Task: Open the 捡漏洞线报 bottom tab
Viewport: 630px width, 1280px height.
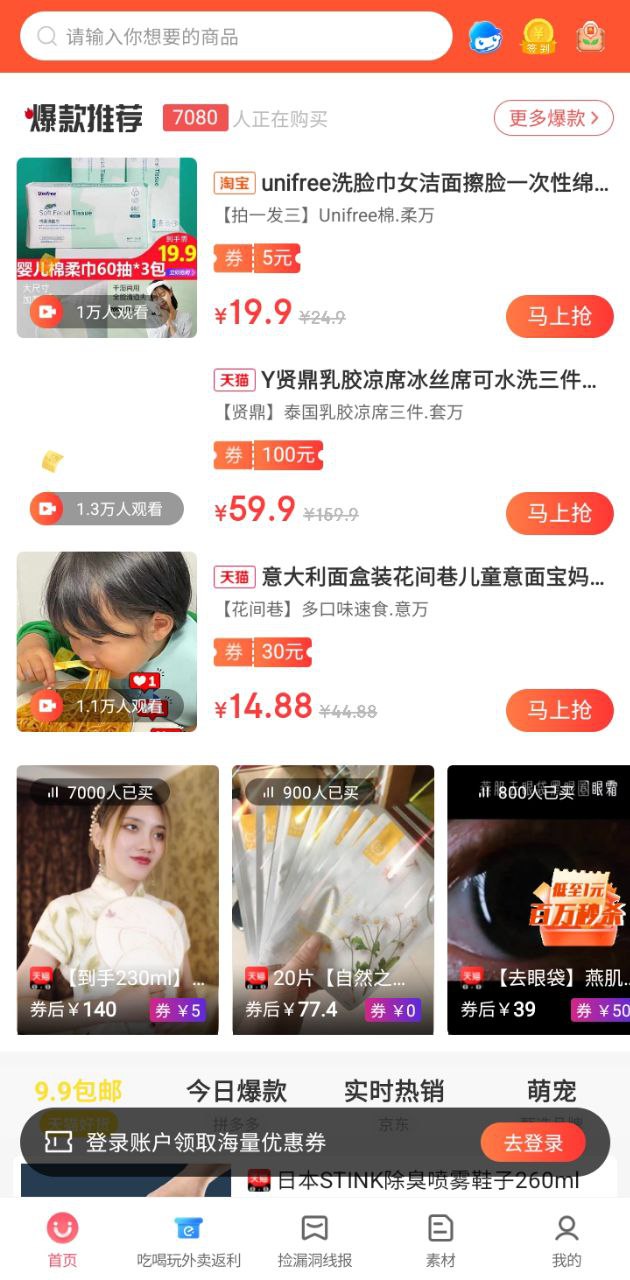Action: tap(315, 1240)
